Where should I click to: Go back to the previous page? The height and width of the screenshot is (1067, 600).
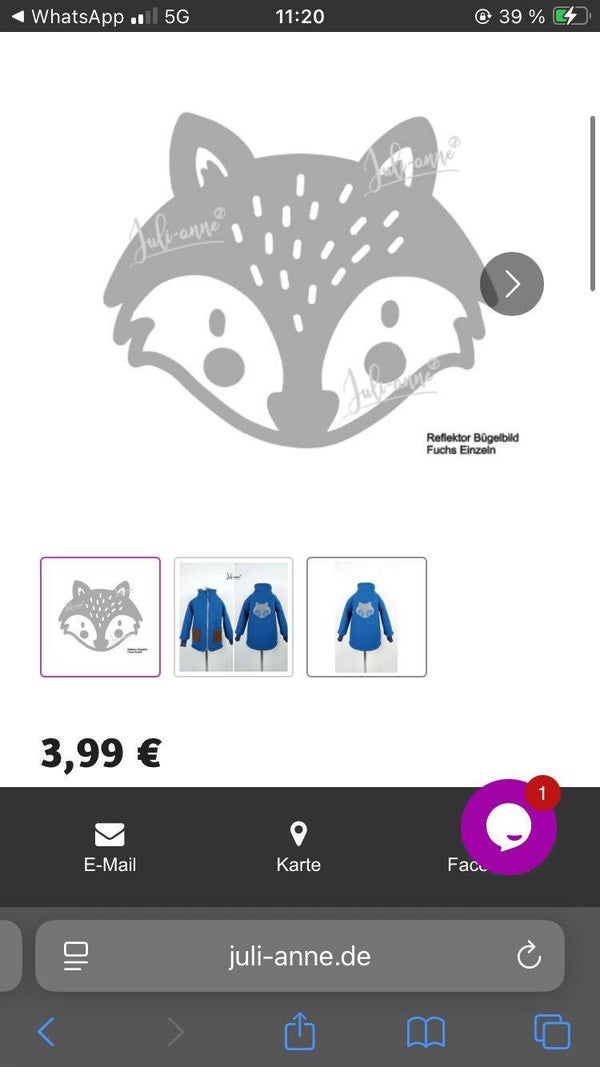pyautogui.click(x=46, y=1031)
